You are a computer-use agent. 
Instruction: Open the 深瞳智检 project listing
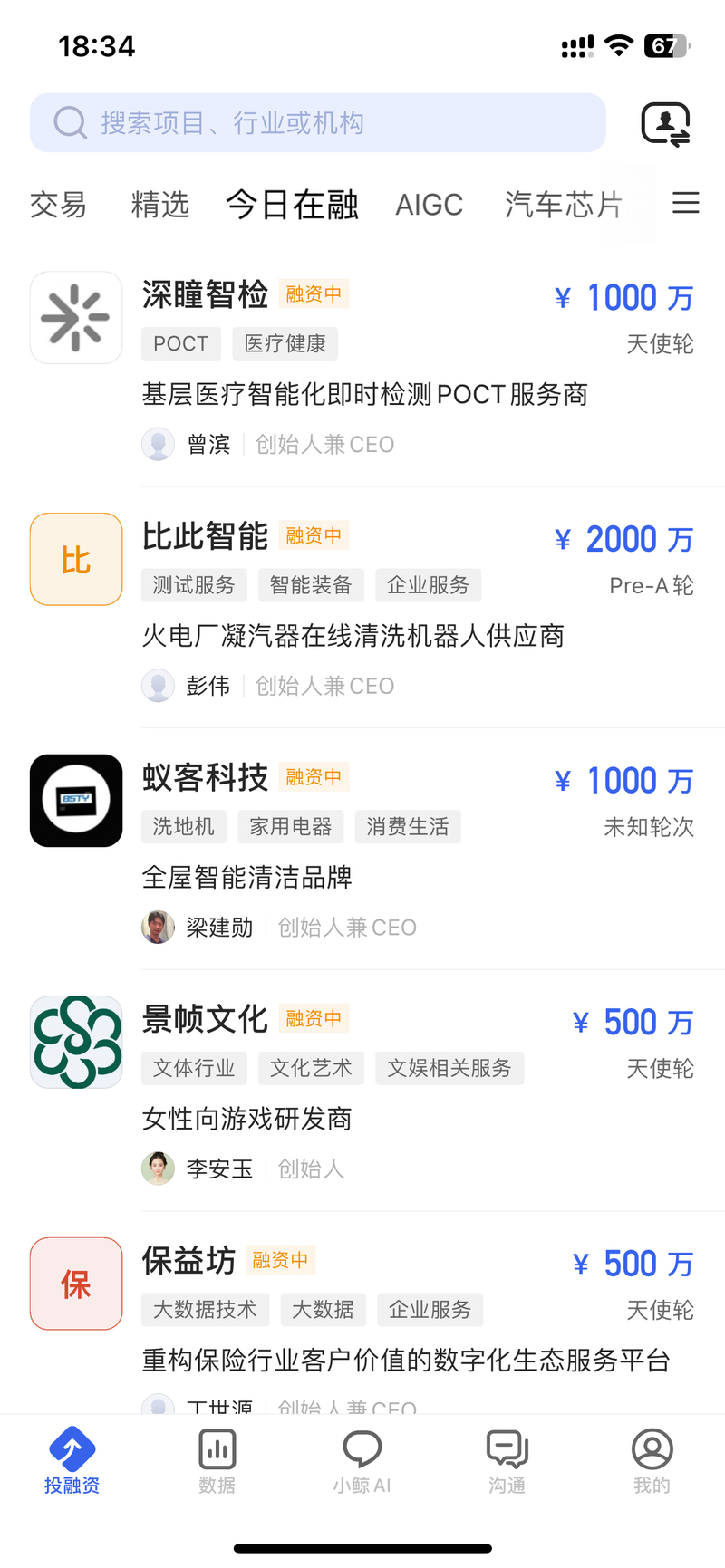click(x=362, y=367)
